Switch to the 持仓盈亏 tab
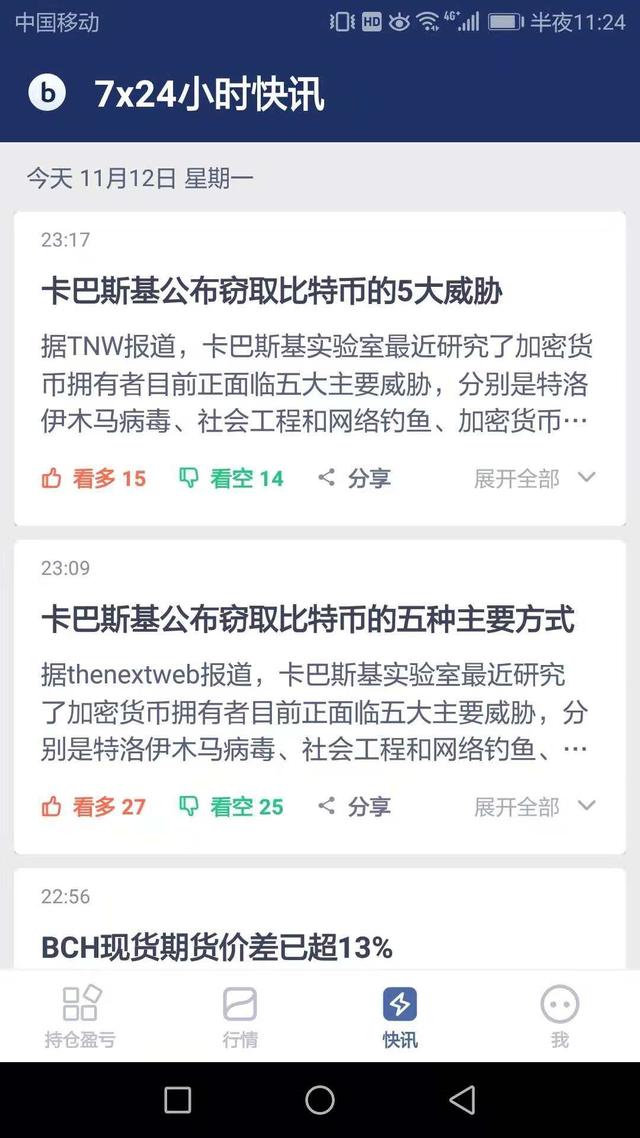The width and height of the screenshot is (640, 1138). pyautogui.click(x=80, y=1016)
